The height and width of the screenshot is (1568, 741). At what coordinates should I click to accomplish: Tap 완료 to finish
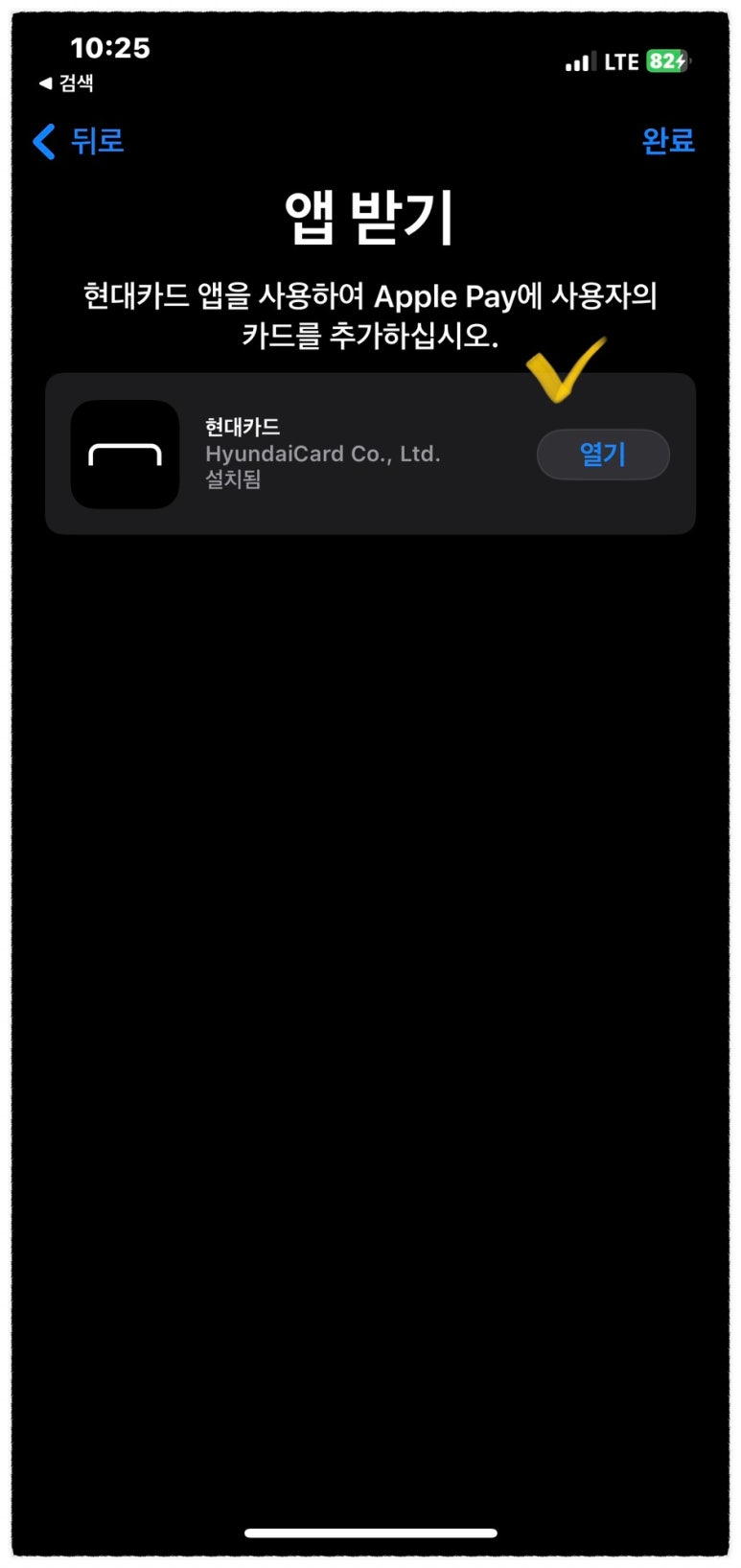(x=668, y=141)
